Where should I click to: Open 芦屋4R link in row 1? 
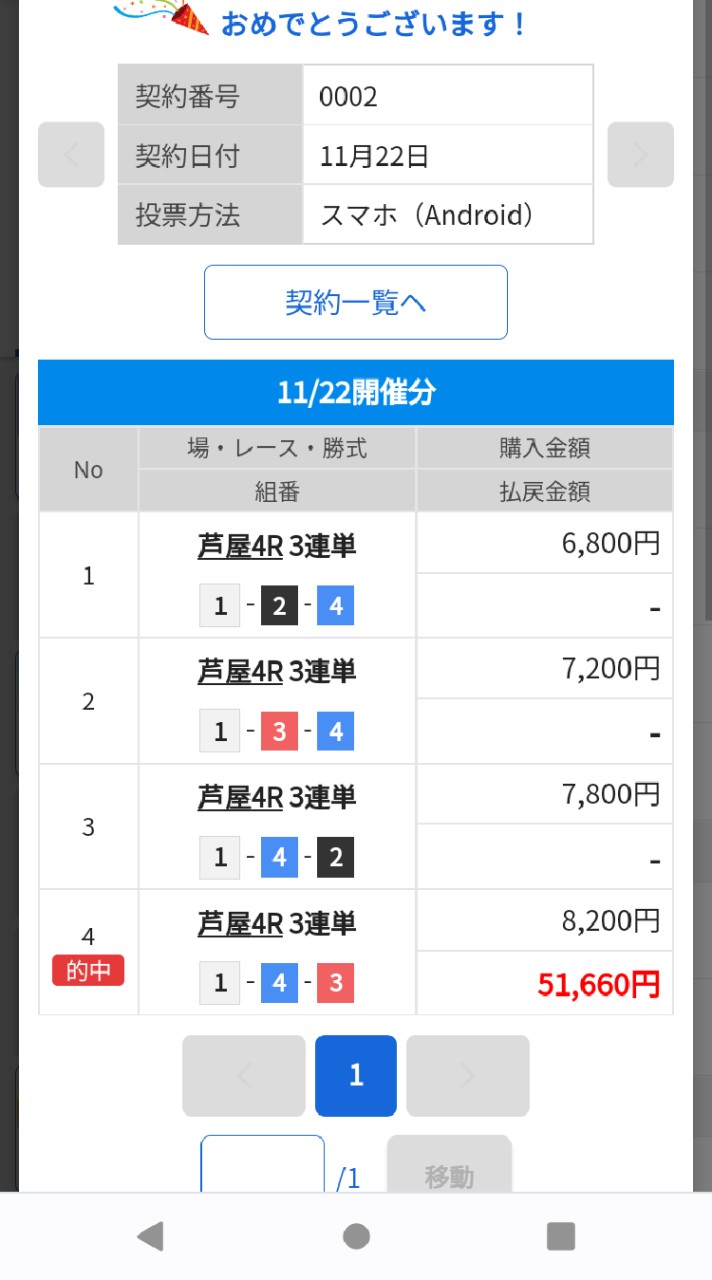tap(240, 546)
